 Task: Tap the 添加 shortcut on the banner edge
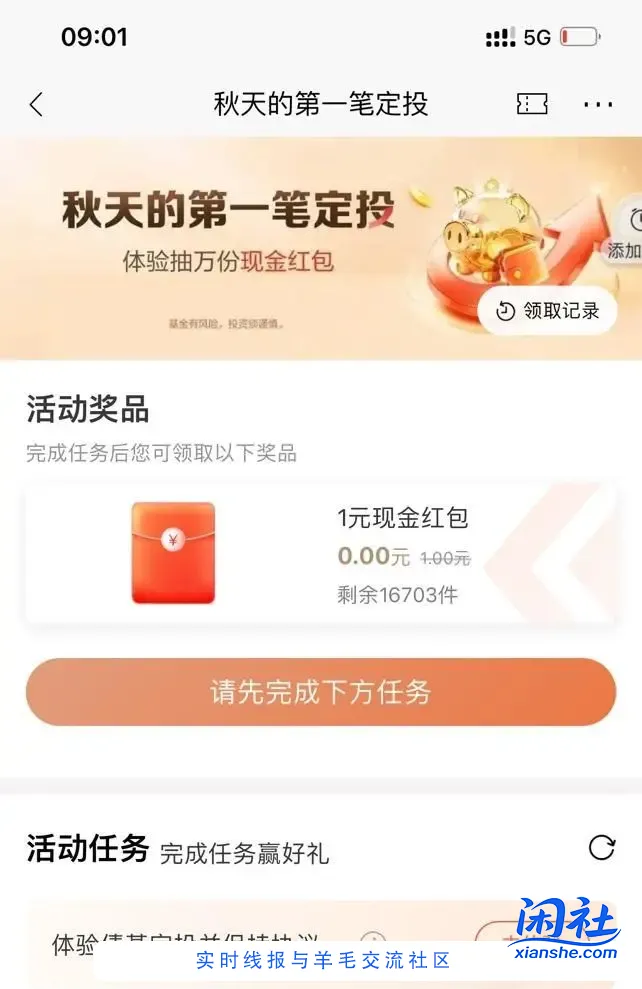(x=626, y=236)
